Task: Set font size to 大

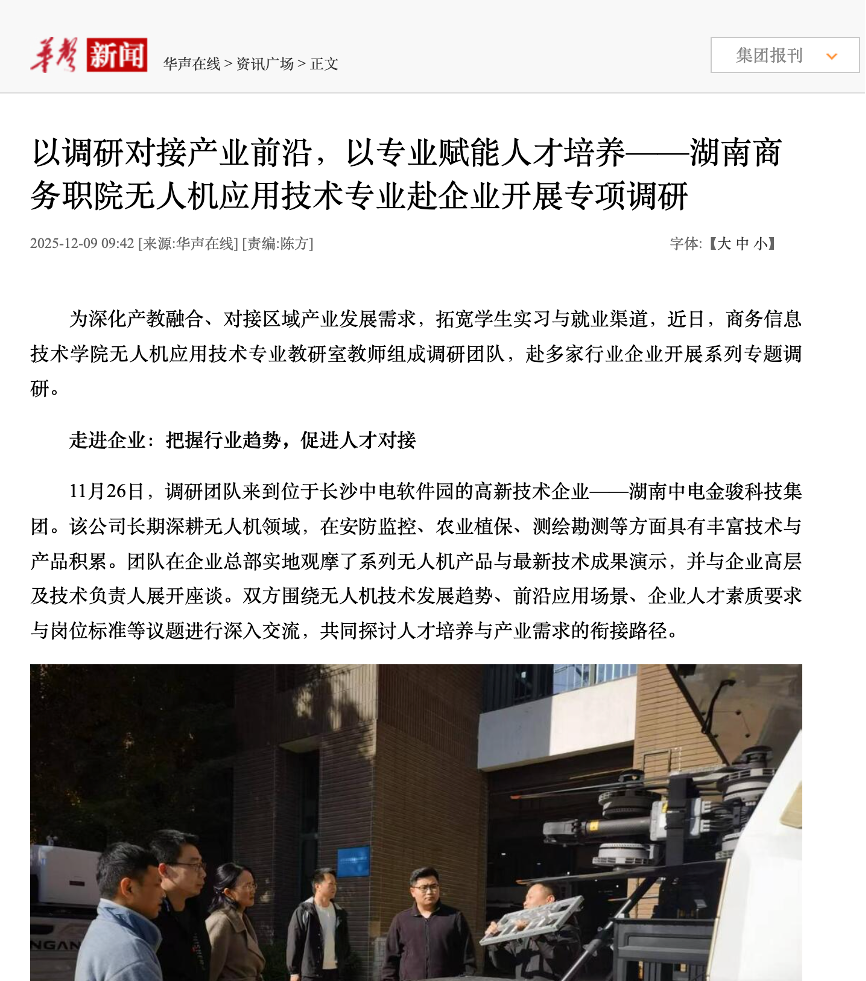Action: [724, 243]
